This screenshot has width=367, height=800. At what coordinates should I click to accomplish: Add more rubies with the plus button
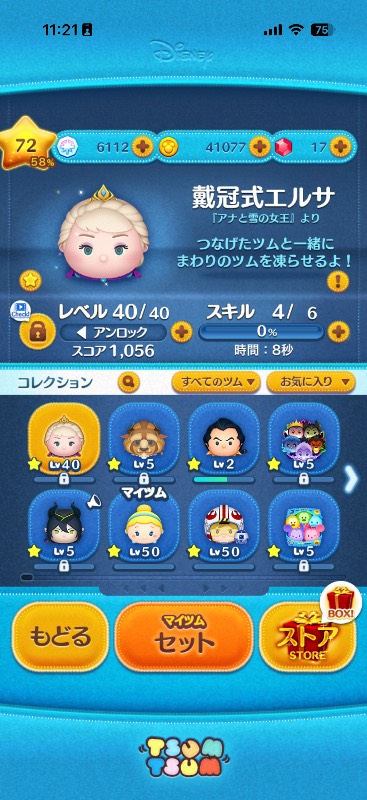[x=339, y=147]
